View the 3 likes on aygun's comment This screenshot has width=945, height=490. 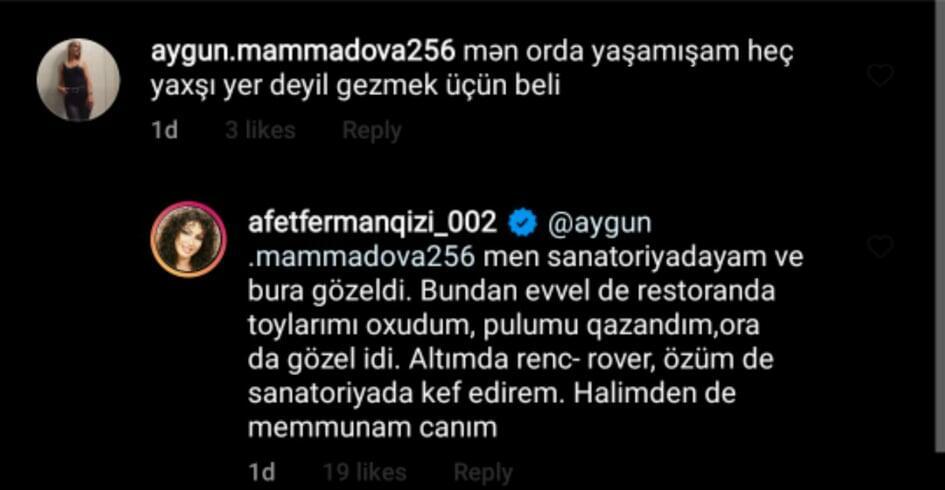pos(260,130)
